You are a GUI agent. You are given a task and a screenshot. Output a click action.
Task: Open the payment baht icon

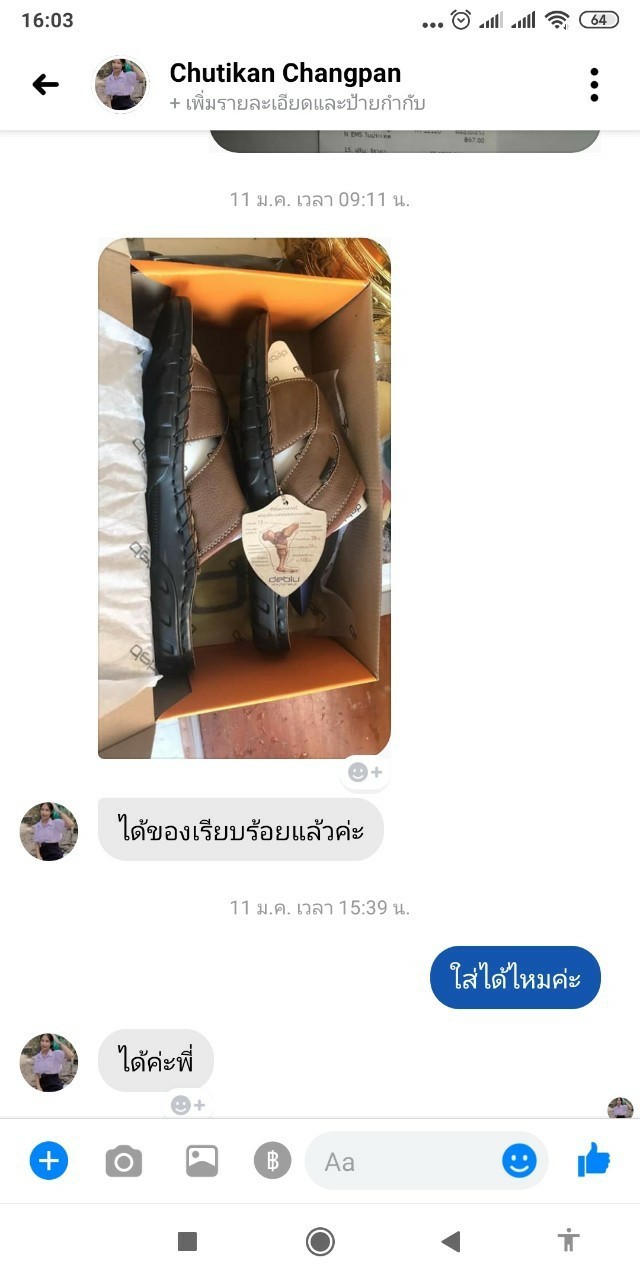(x=272, y=1161)
